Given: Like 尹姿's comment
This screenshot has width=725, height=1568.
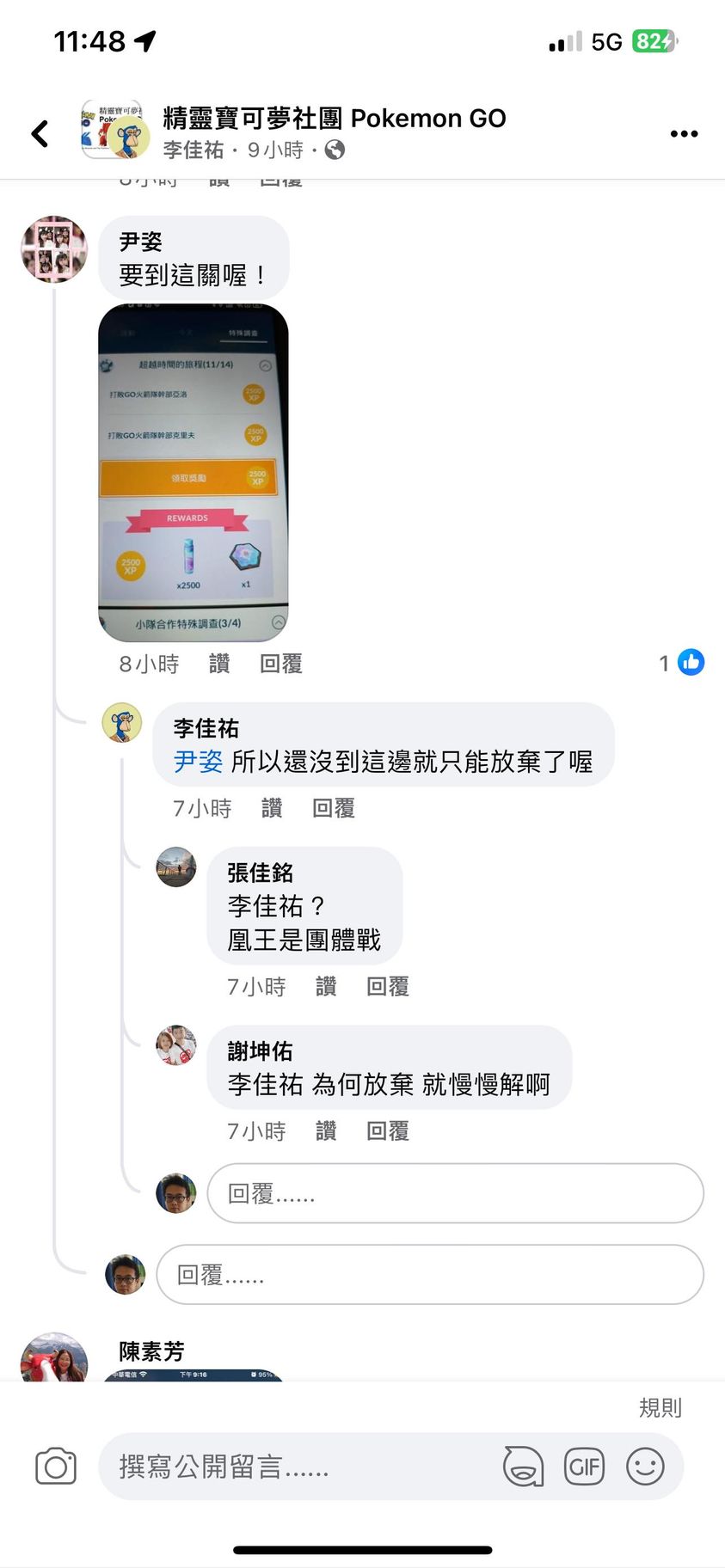Looking at the screenshot, I should click(x=219, y=664).
